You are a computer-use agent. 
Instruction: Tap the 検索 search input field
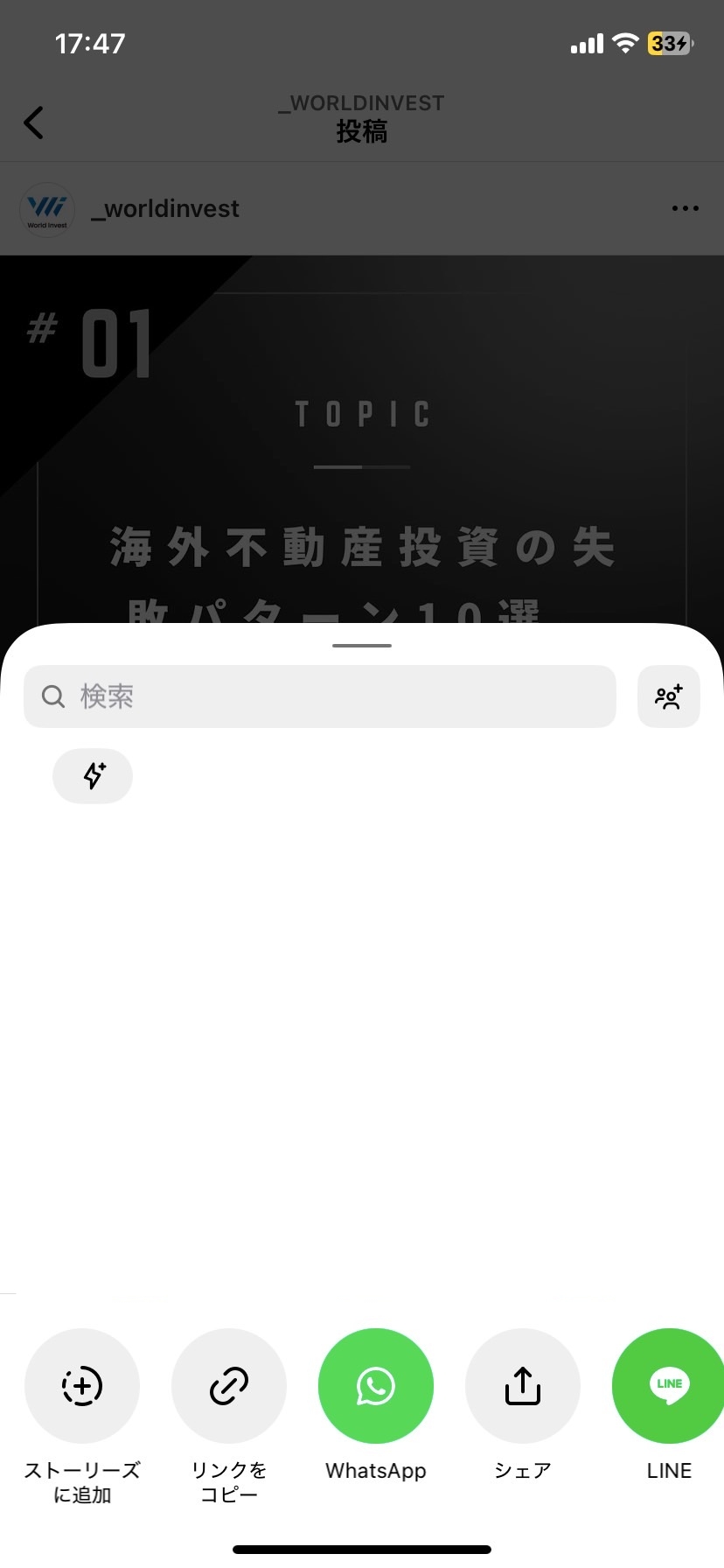[x=320, y=696]
